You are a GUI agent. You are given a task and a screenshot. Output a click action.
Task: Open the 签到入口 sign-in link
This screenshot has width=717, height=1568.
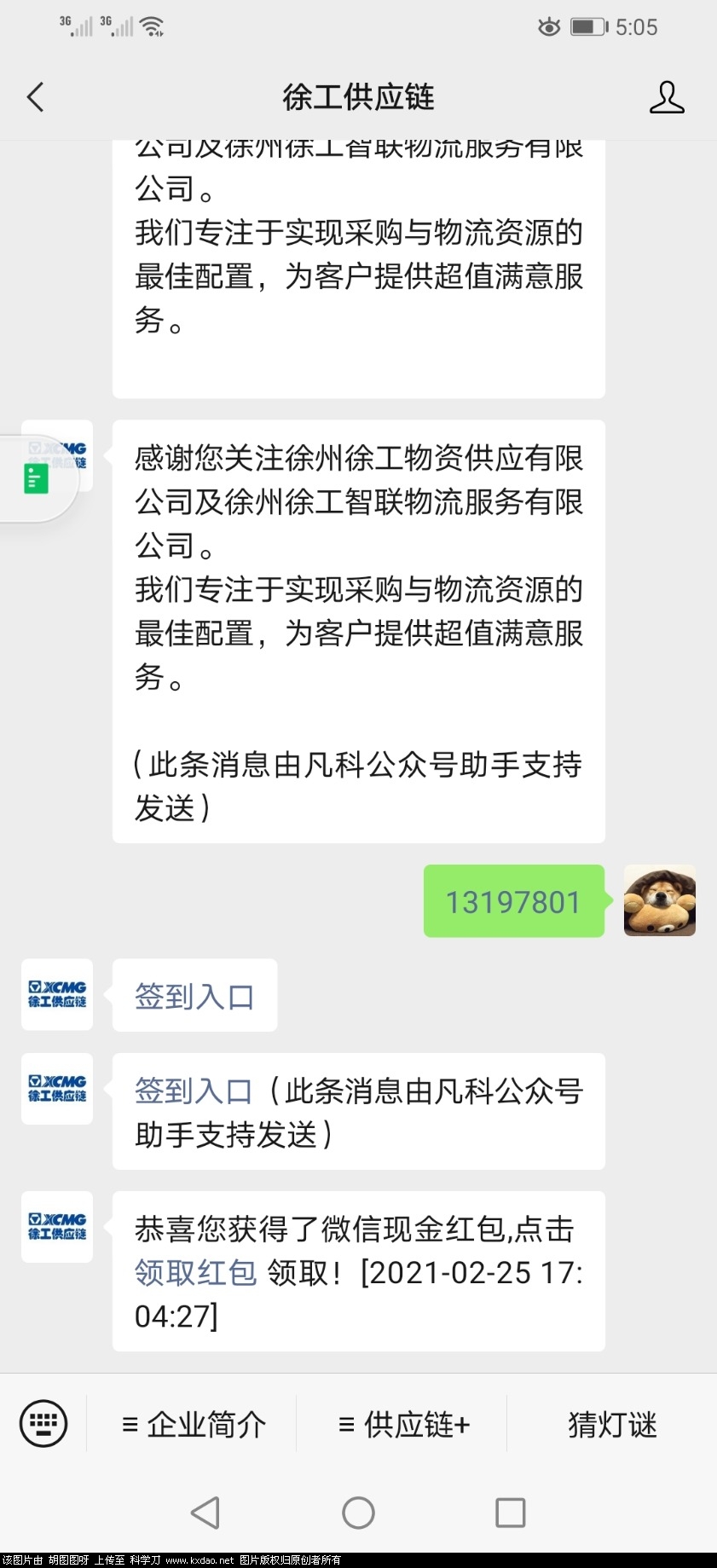tap(194, 994)
